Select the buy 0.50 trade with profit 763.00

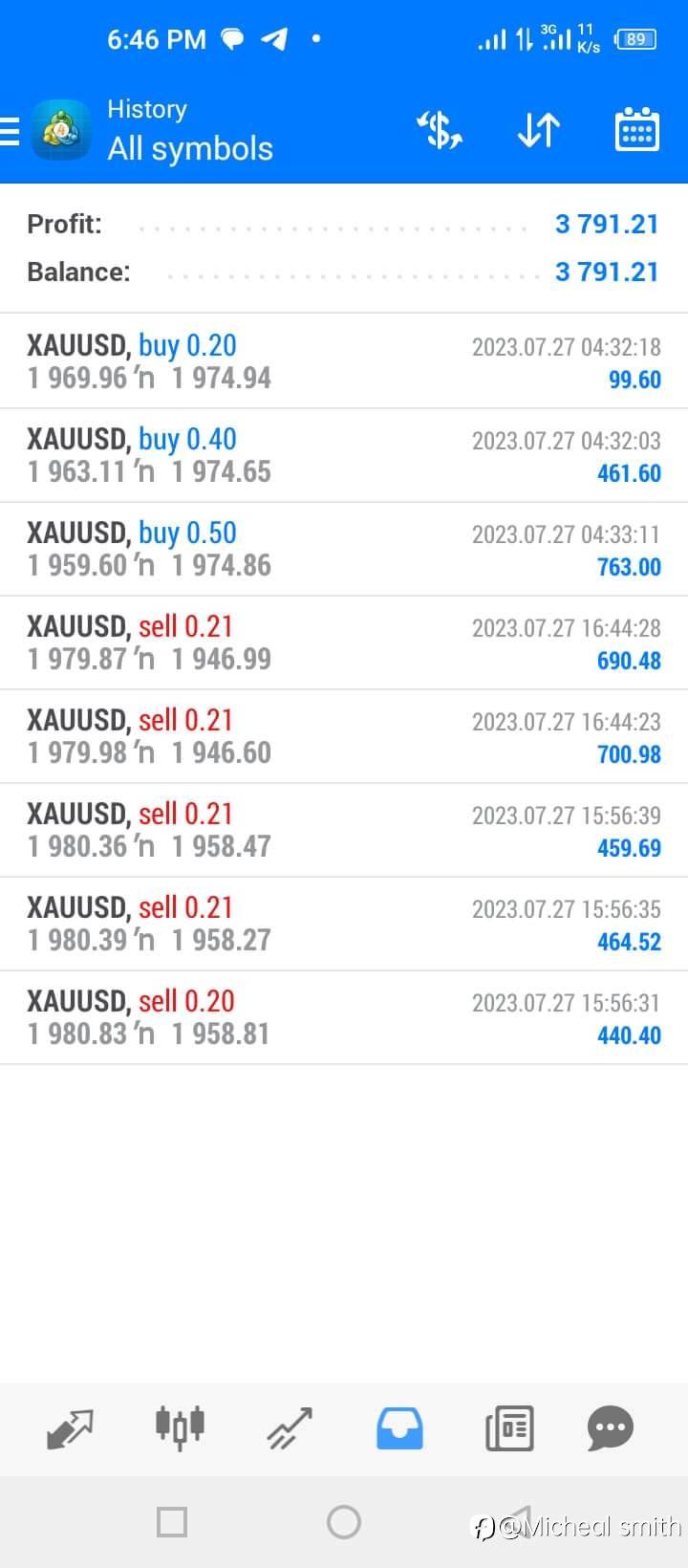(x=344, y=549)
